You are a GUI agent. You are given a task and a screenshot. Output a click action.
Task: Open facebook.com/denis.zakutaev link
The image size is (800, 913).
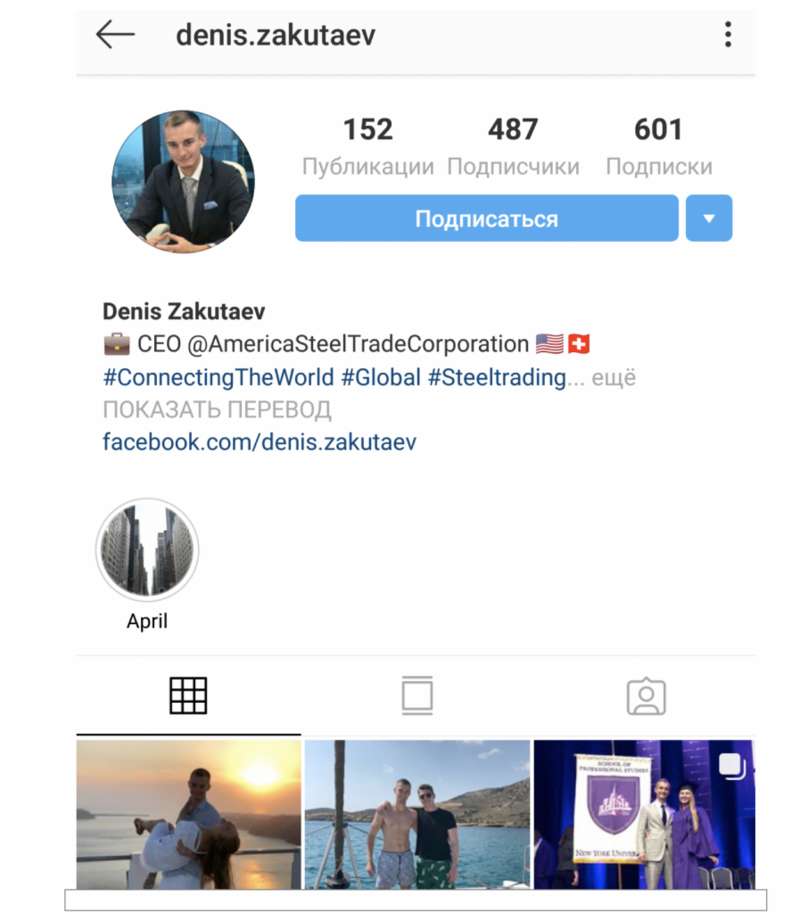pos(259,441)
